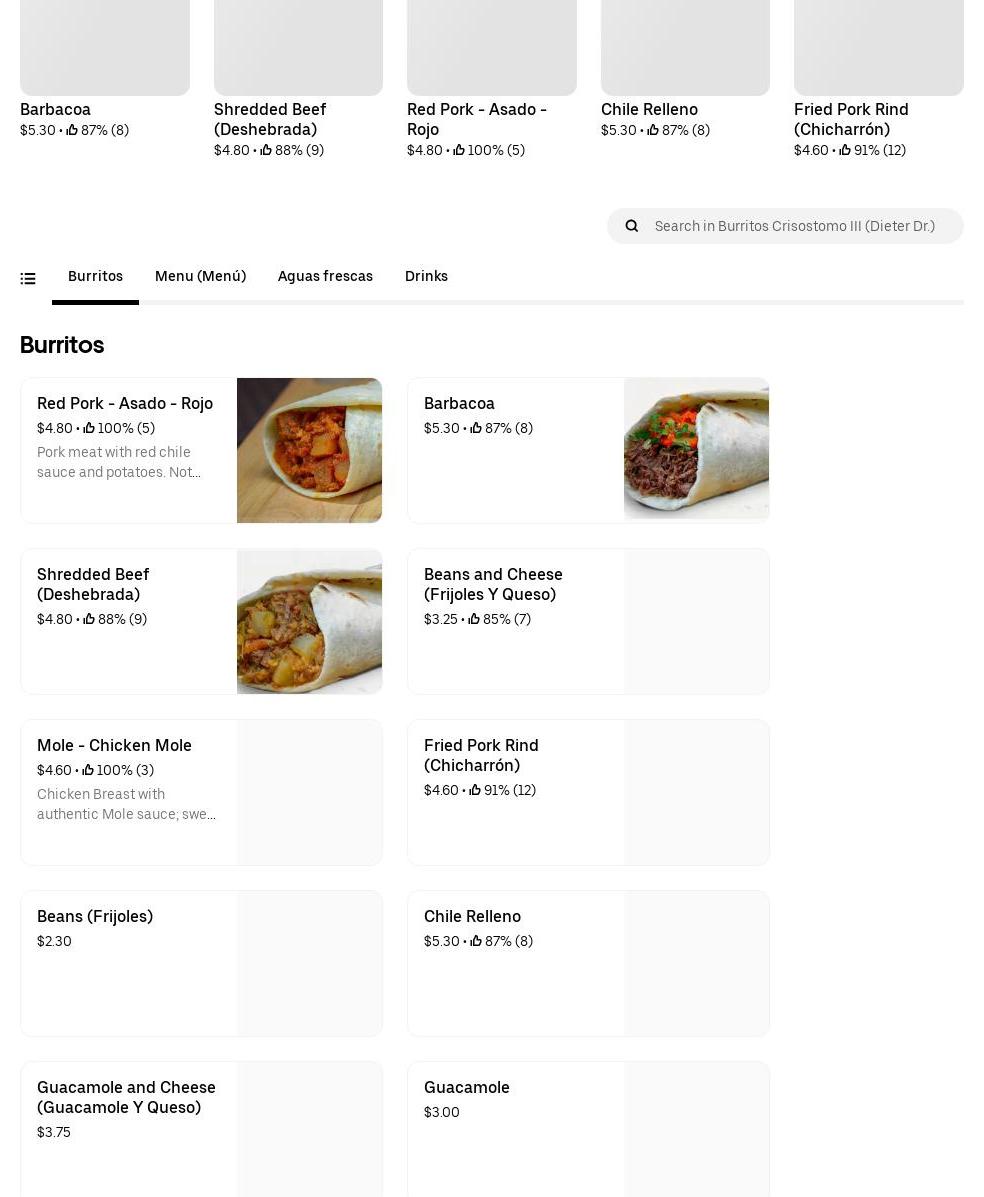The image size is (984, 1197).
Task: Switch to the Menu (Menú) tab
Action: [x=200, y=276]
